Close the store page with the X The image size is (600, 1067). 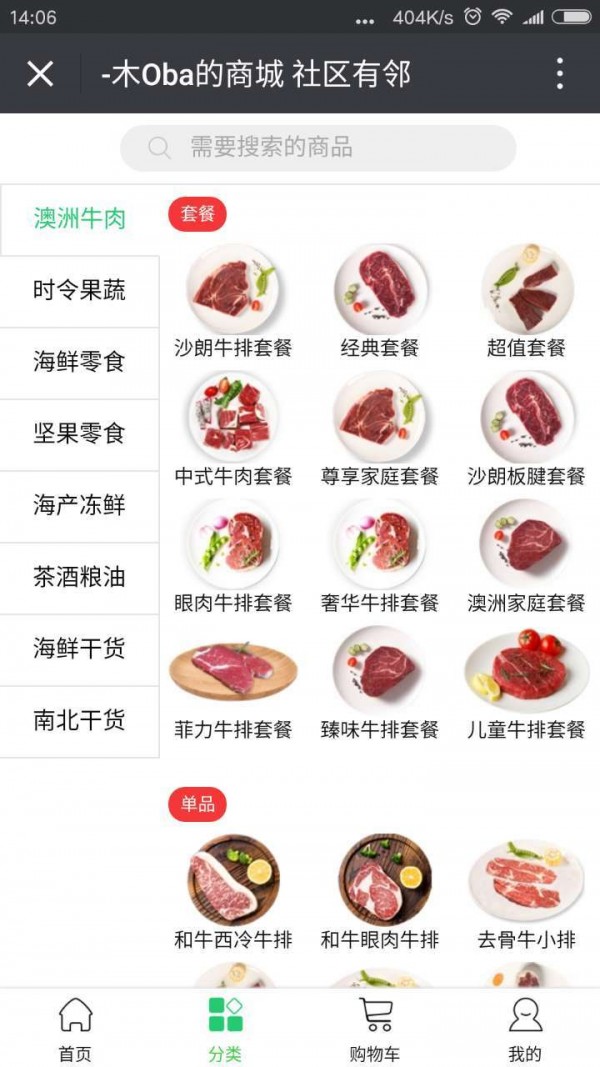pos(40,73)
